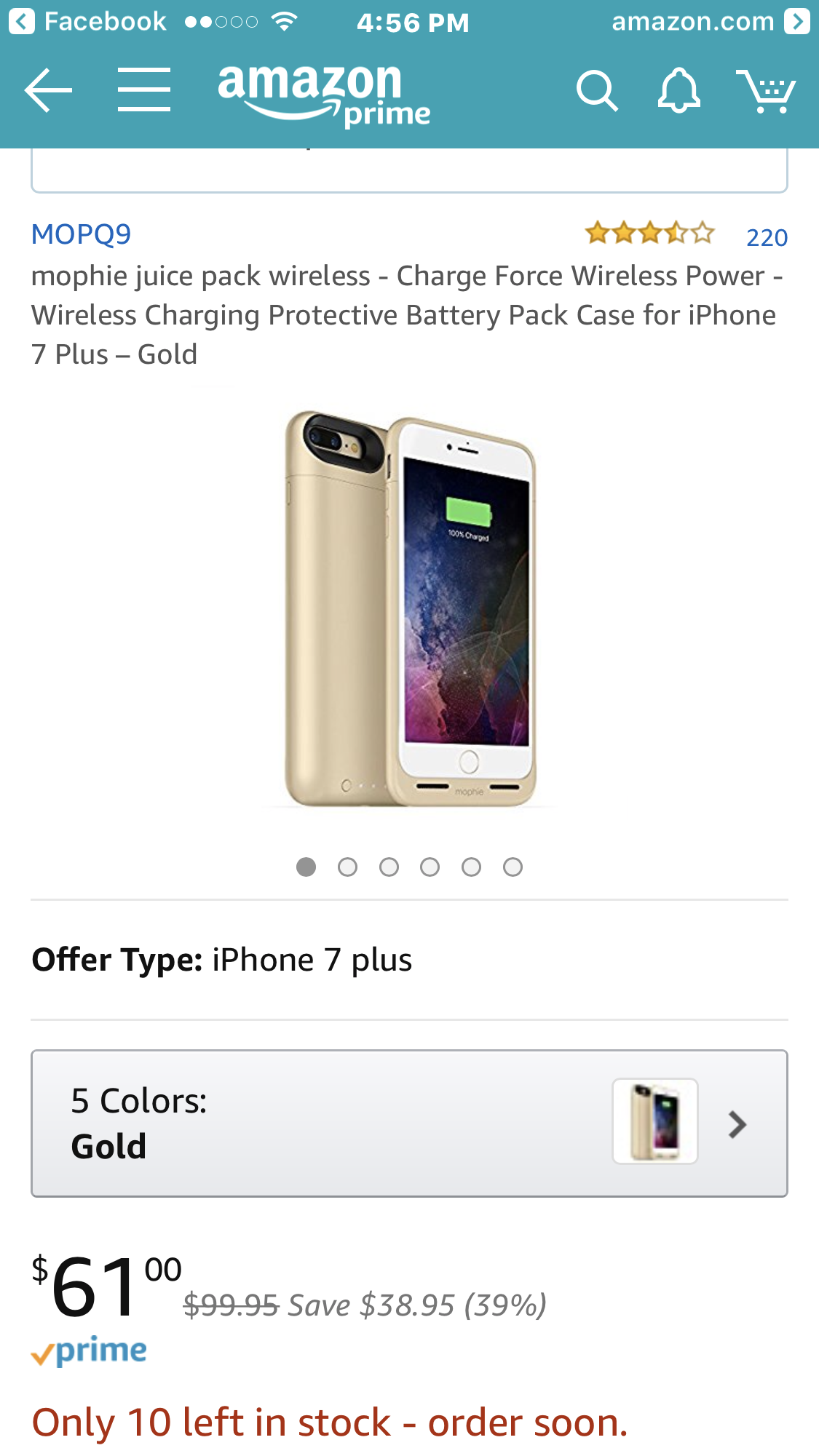View the shopping cart
The height and width of the screenshot is (1456, 819).
766,91
